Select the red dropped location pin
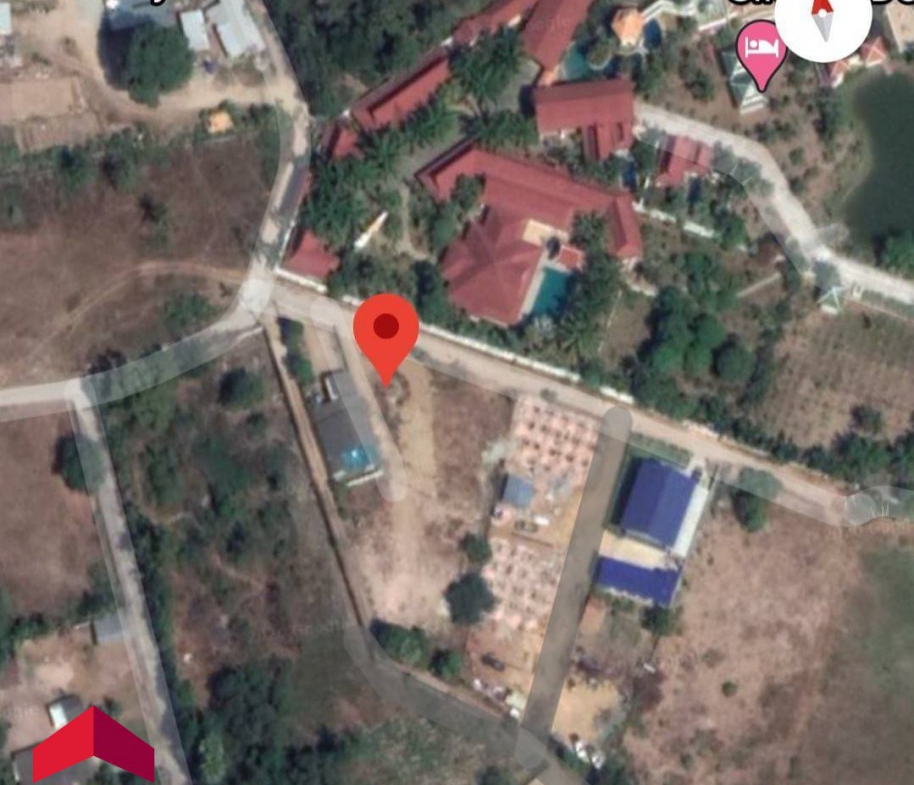The width and height of the screenshot is (914, 785). pos(386,332)
